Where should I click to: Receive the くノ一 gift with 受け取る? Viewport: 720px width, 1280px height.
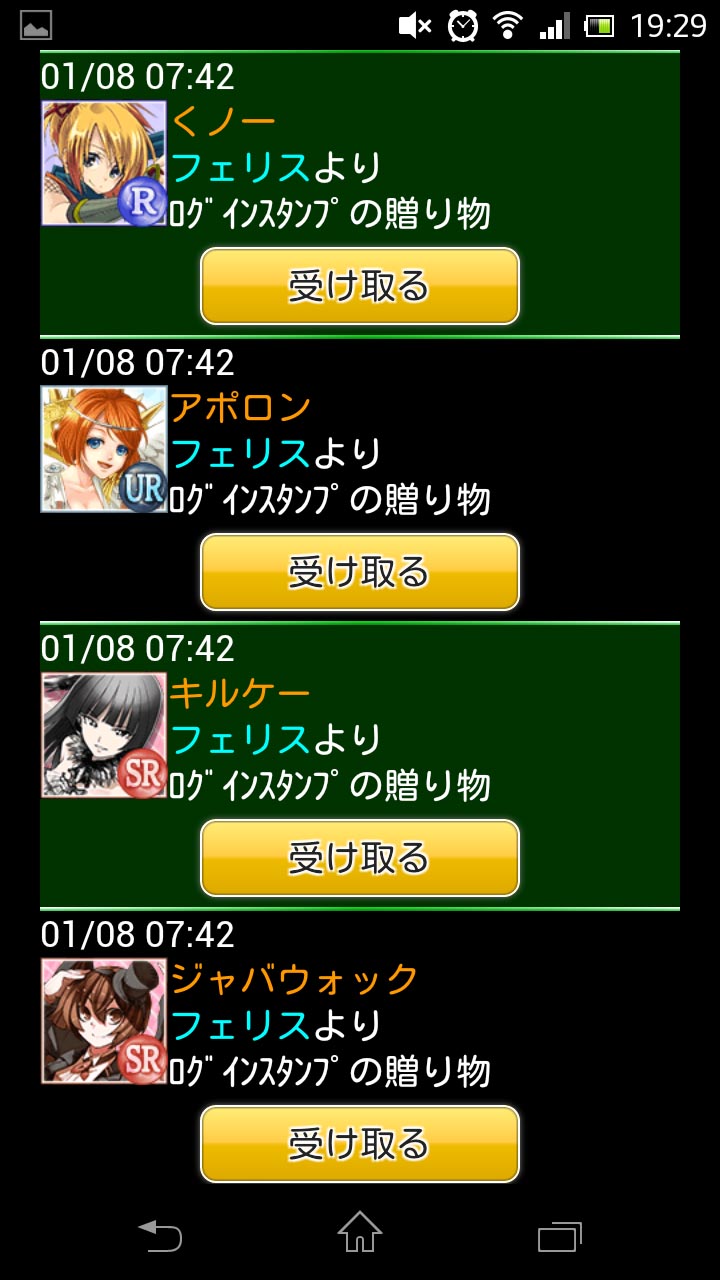[360, 286]
